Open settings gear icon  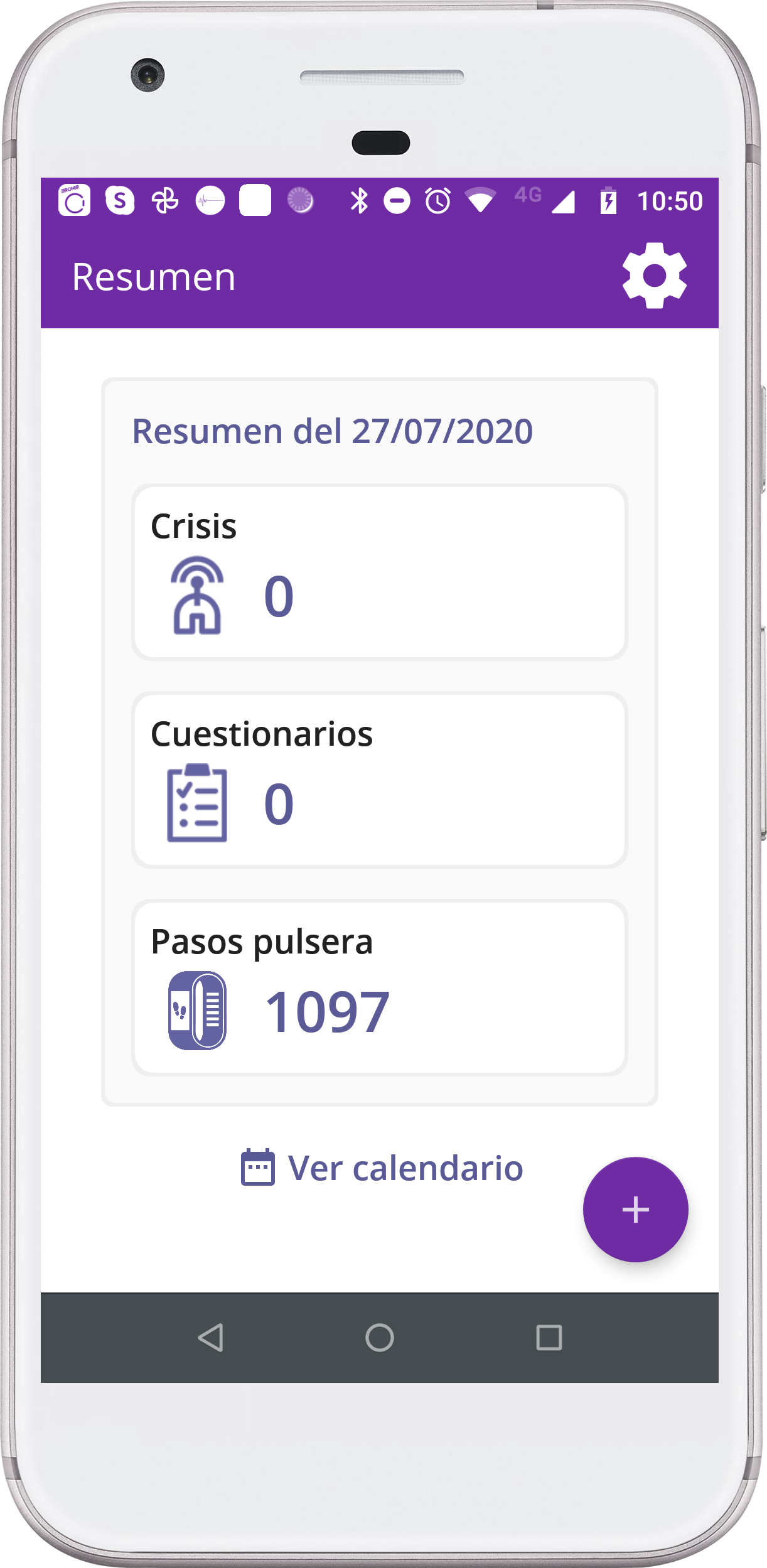655,276
